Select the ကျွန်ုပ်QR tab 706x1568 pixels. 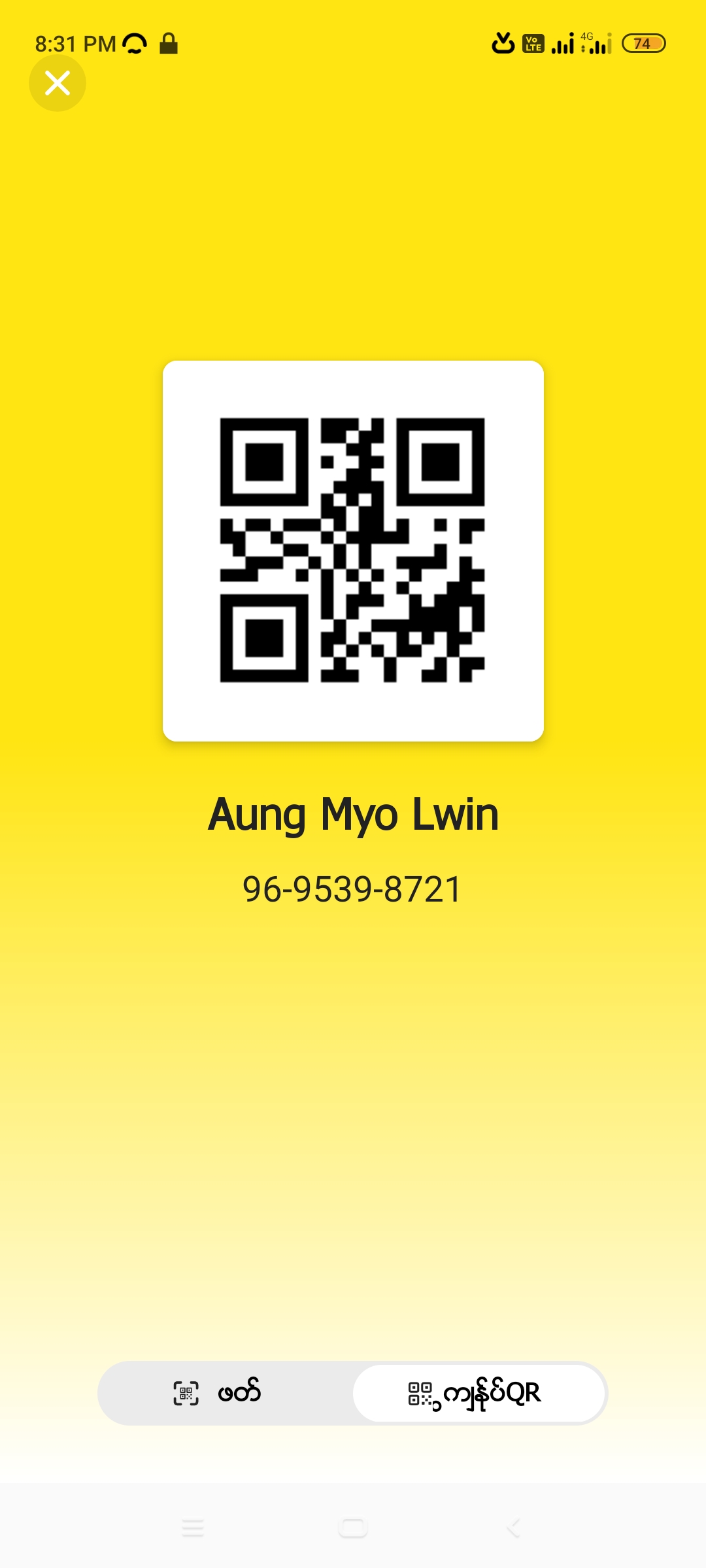[x=477, y=1393]
